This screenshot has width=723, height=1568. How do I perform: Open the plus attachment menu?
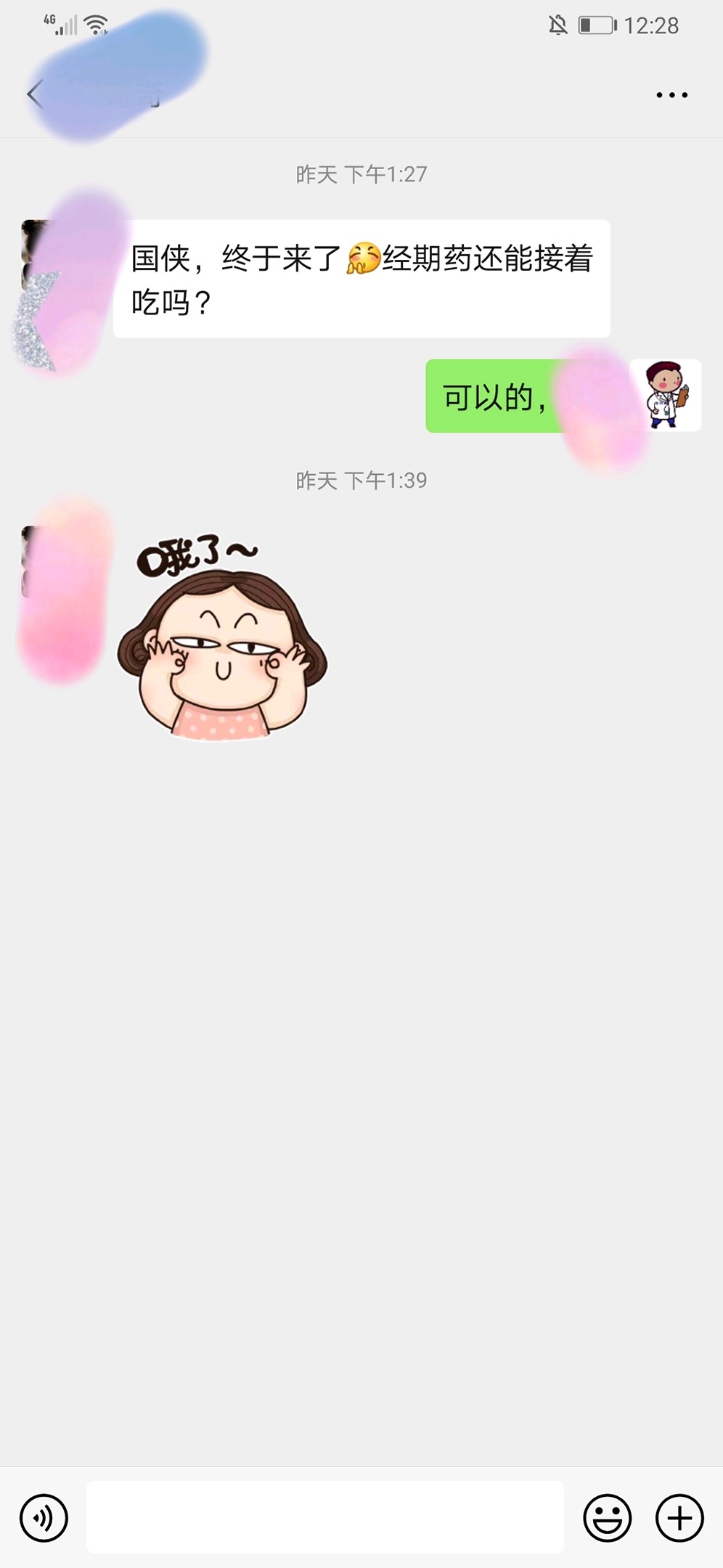click(x=679, y=1517)
